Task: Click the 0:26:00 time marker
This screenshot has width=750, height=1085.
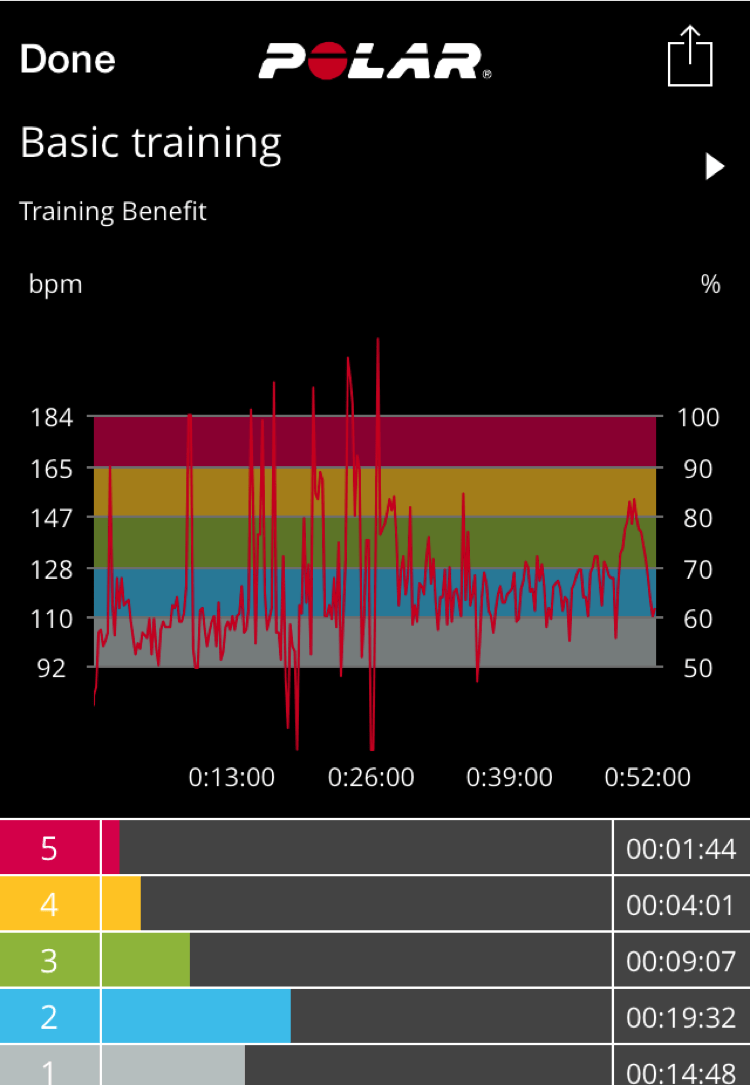Action: click(x=370, y=777)
